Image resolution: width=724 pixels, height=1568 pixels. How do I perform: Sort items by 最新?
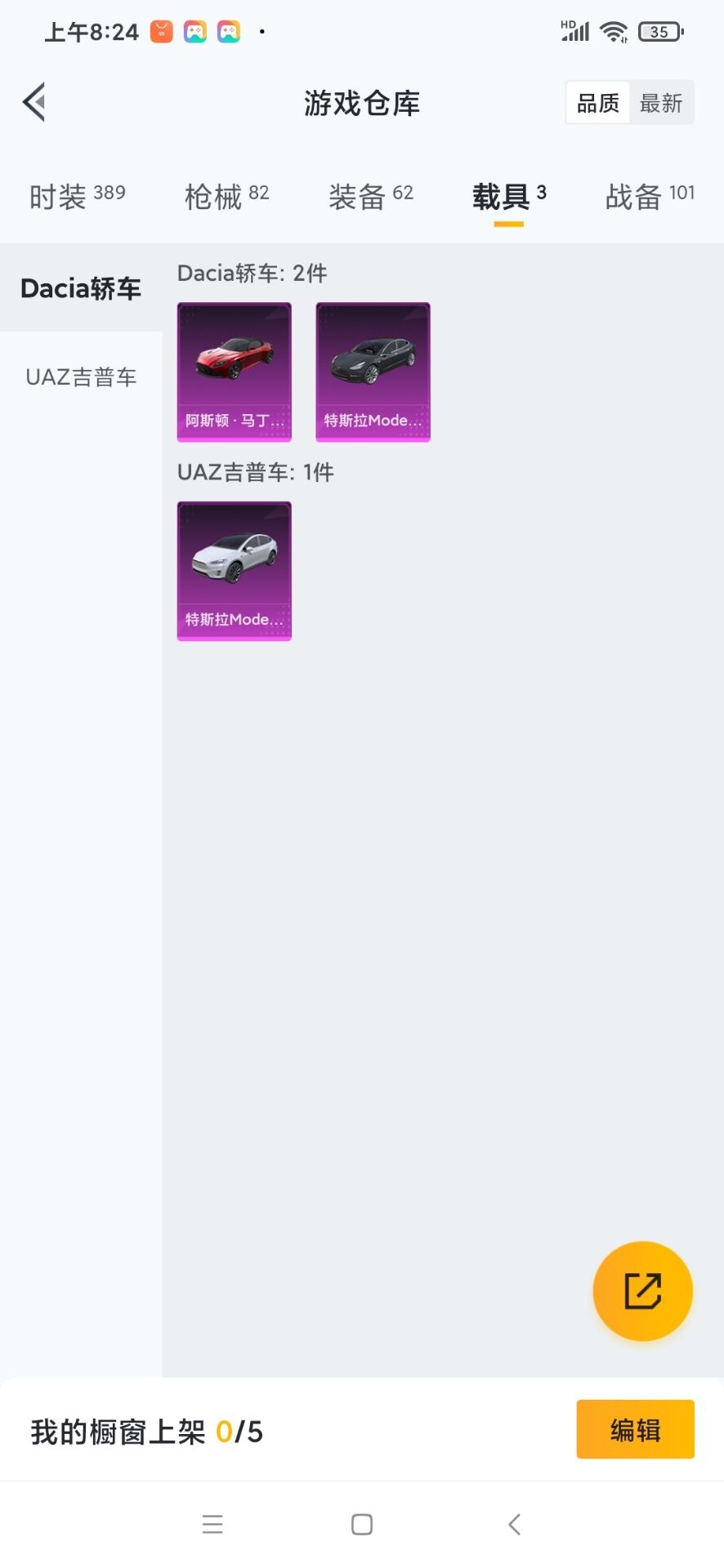coord(661,103)
